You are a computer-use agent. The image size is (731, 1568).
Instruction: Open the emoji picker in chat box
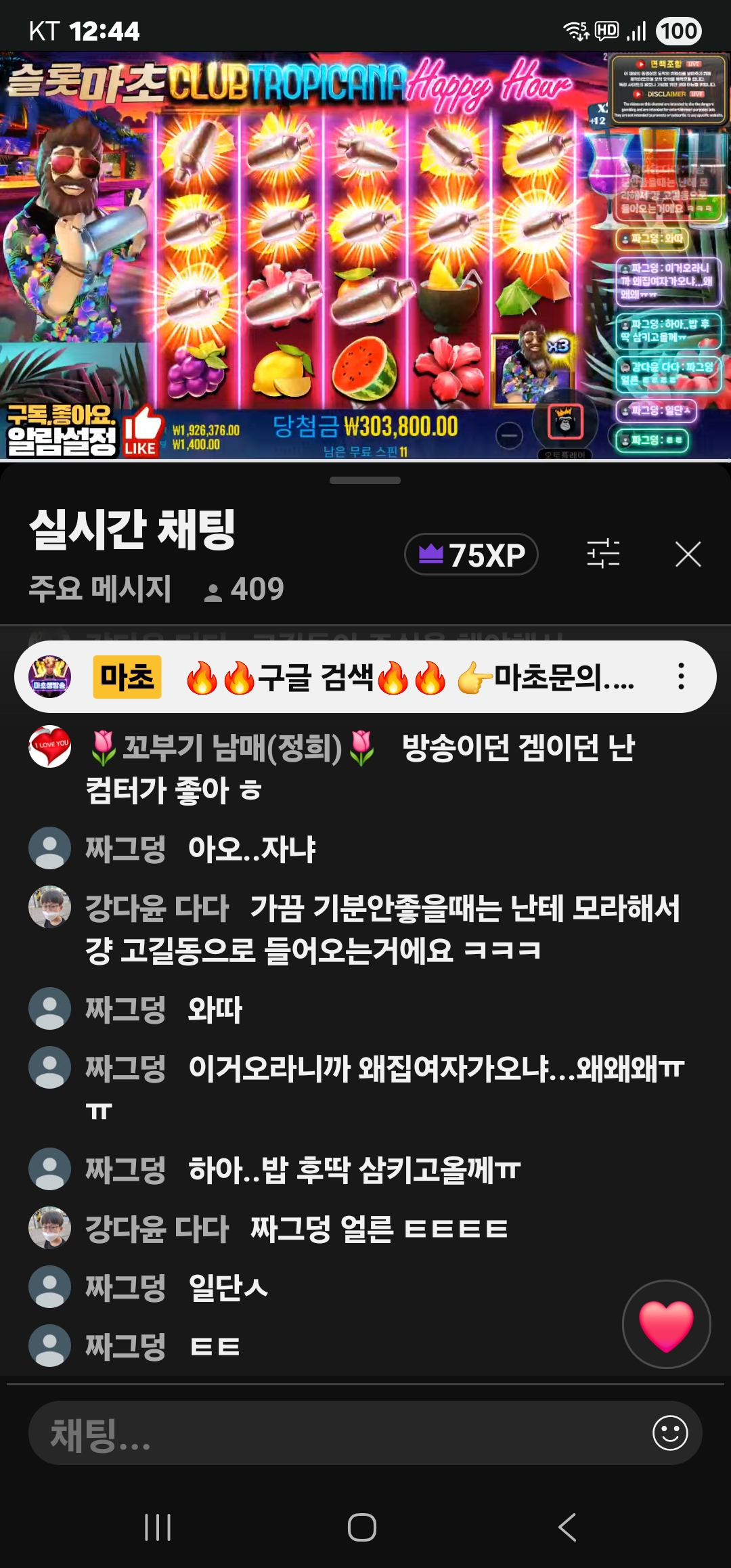[x=670, y=1433]
